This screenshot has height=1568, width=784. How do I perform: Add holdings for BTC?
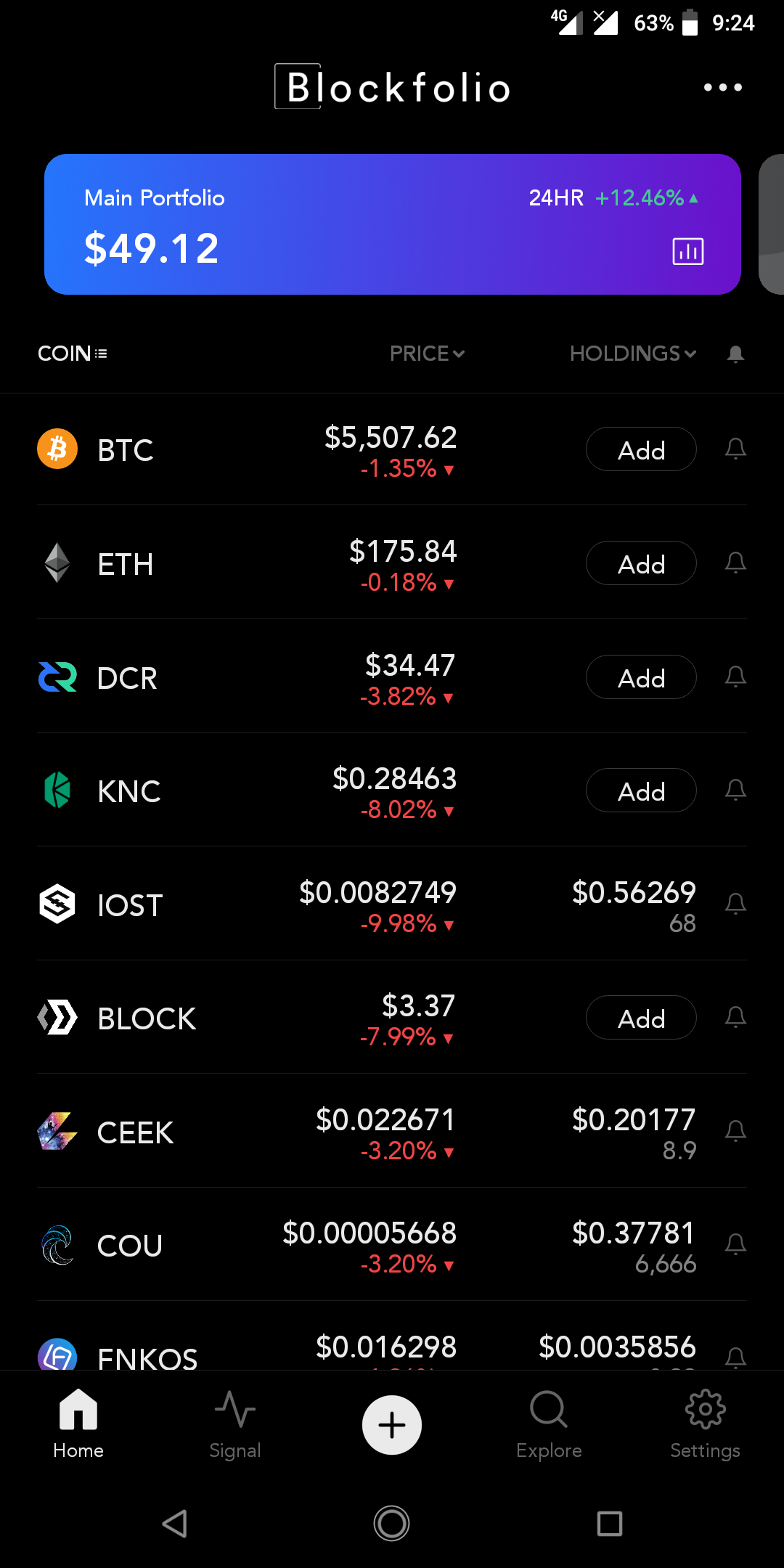click(x=641, y=449)
